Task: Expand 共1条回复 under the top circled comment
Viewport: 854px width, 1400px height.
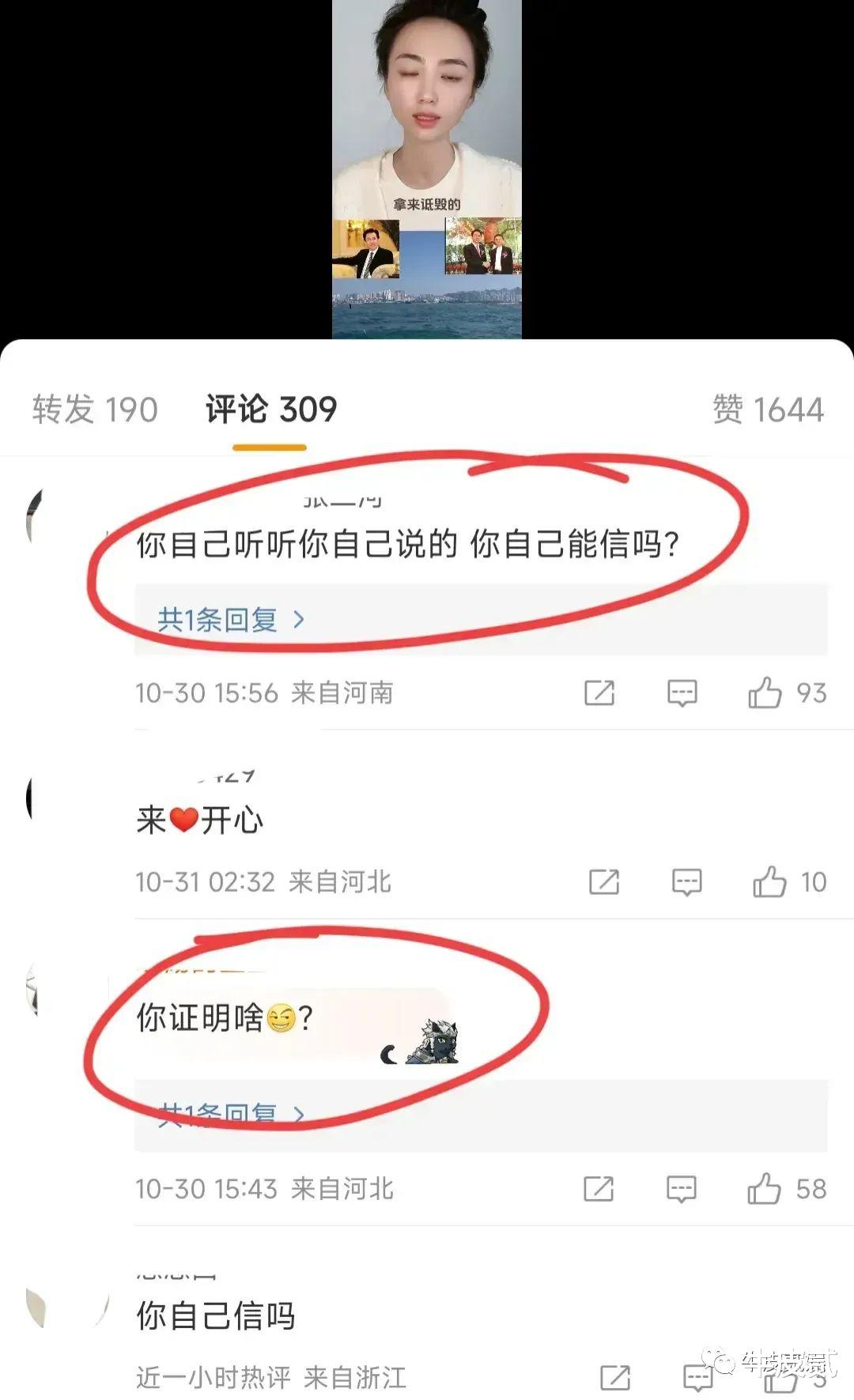Action: coord(215,620)
